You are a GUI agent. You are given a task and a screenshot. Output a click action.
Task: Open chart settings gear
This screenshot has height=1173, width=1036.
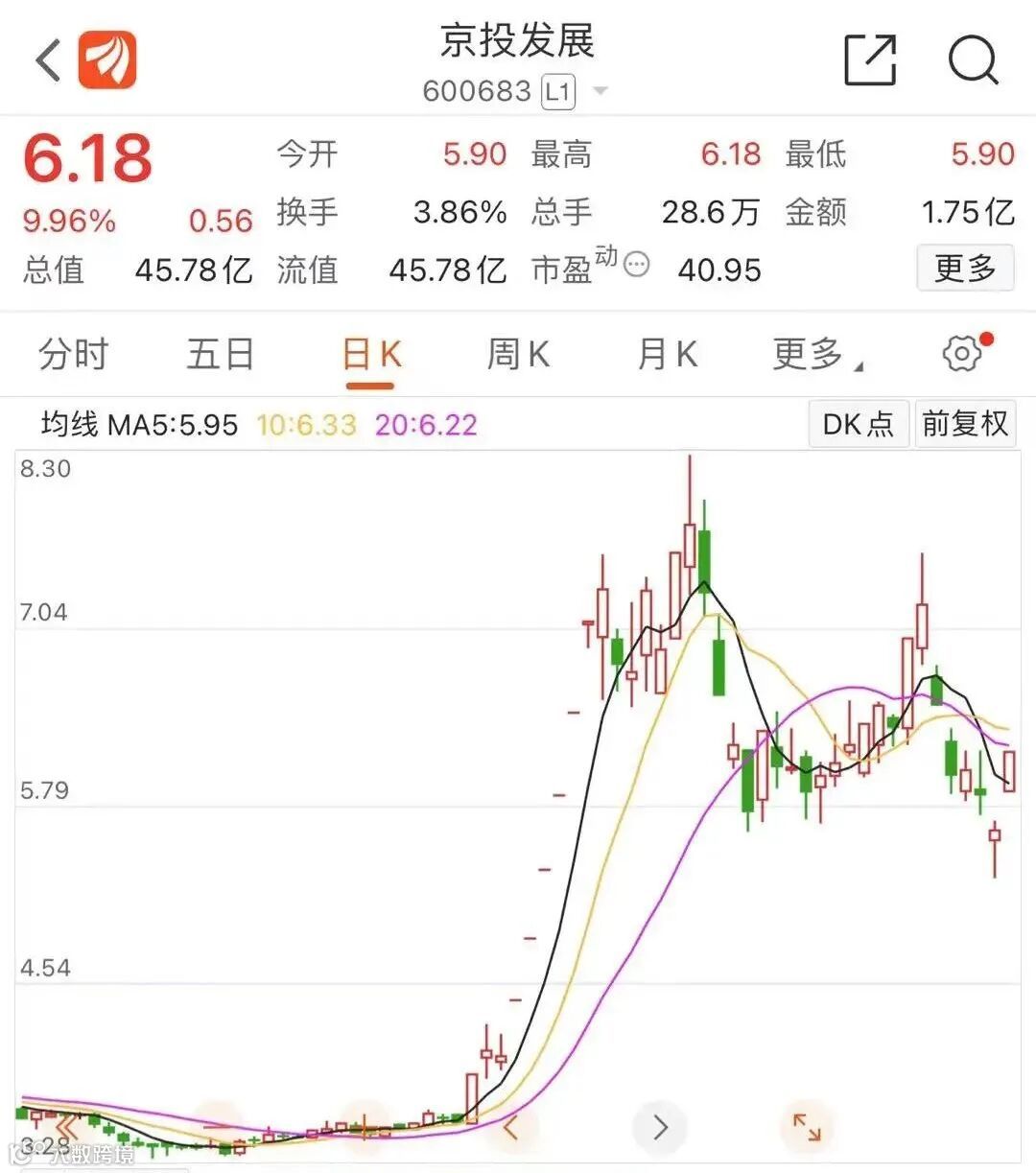[x=963, y=353]
